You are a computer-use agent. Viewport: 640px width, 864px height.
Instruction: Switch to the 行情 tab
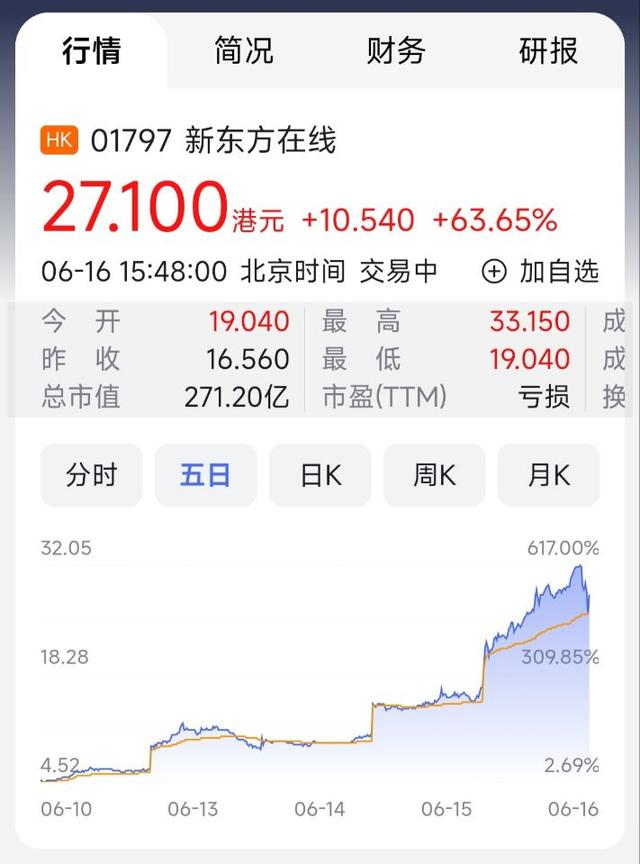pyautogui.click(x=91, y=51)
